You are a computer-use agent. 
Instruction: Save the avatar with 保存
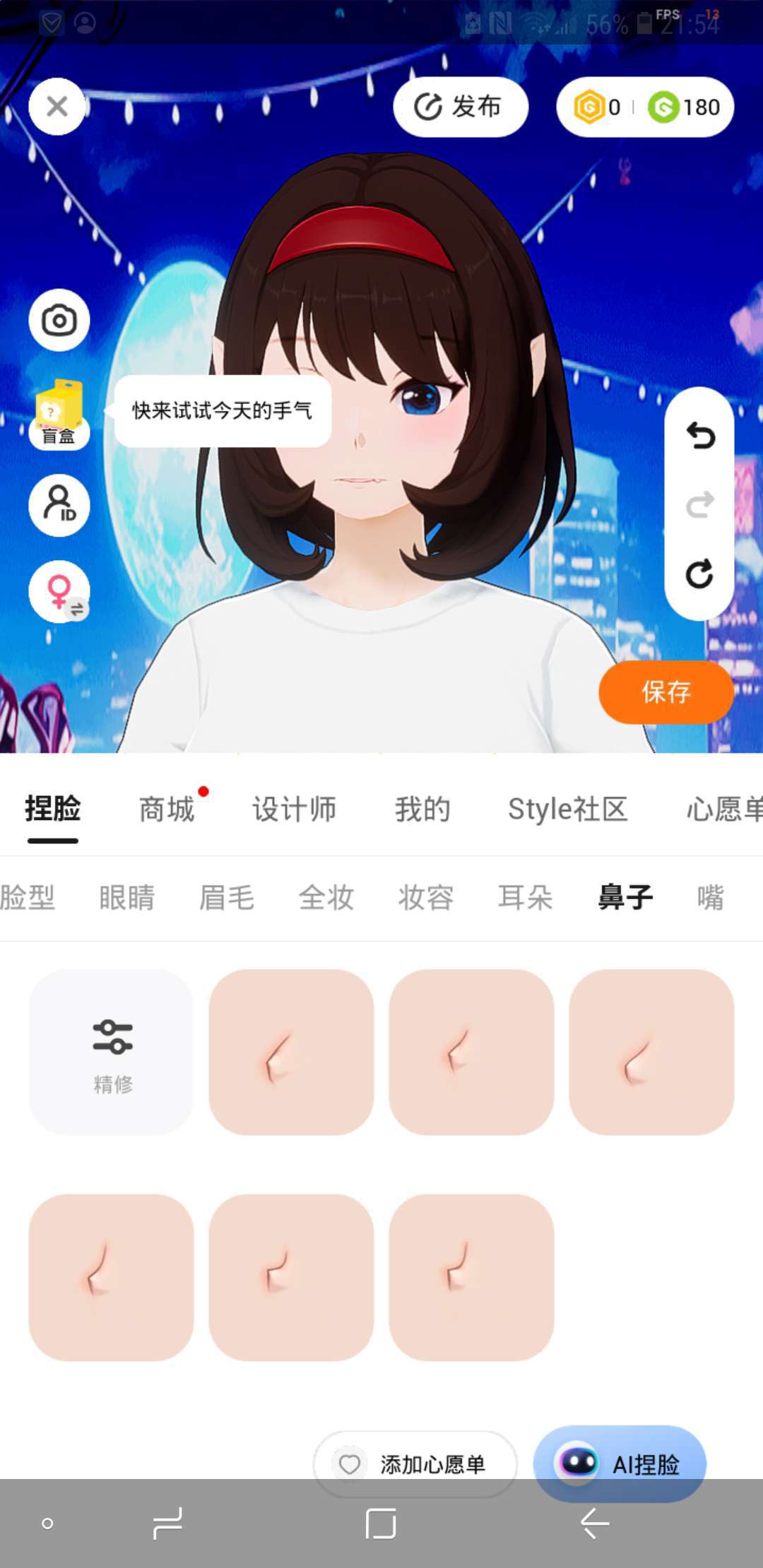(666, 692)
